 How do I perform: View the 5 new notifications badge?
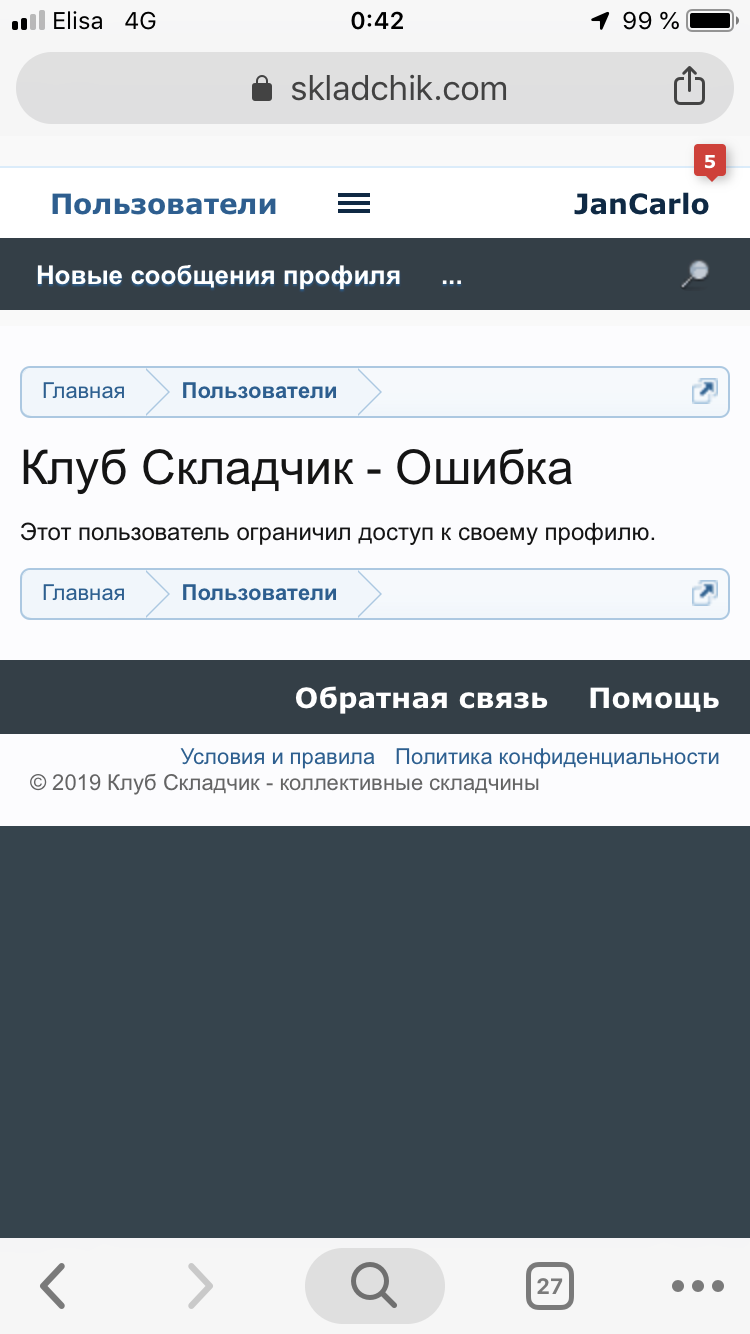(x=710, y=161)
